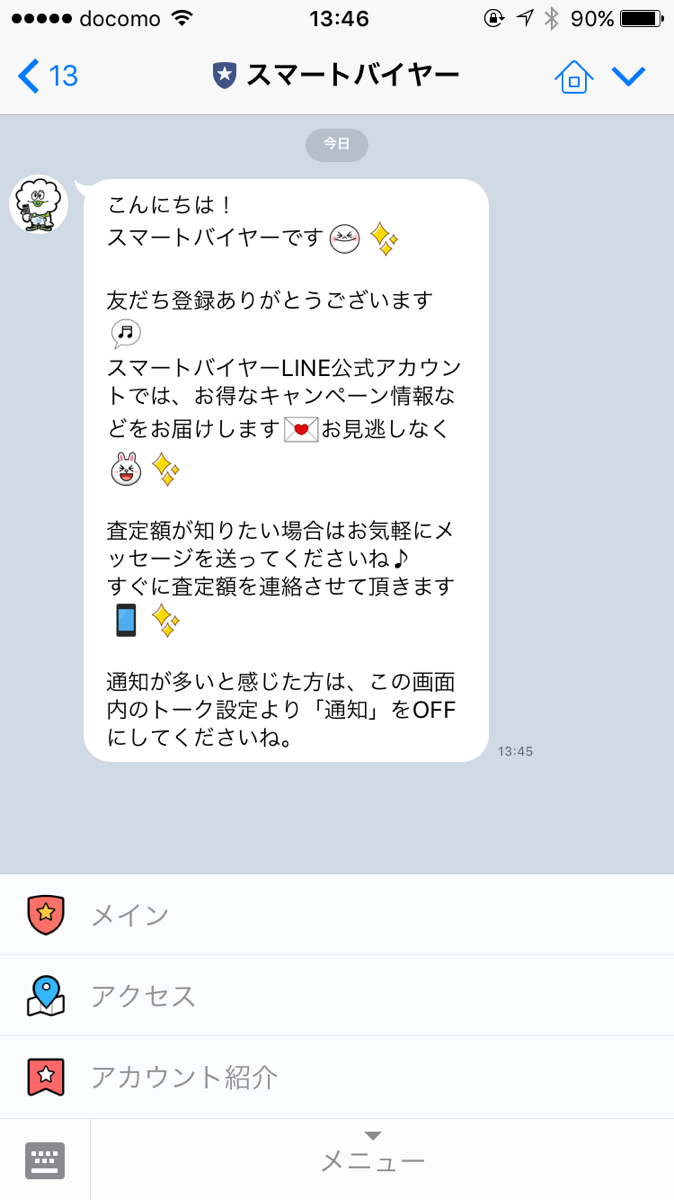Open the account home icon
The height and width of the screenshot is (1200, 674).
(x=574, y=76)
